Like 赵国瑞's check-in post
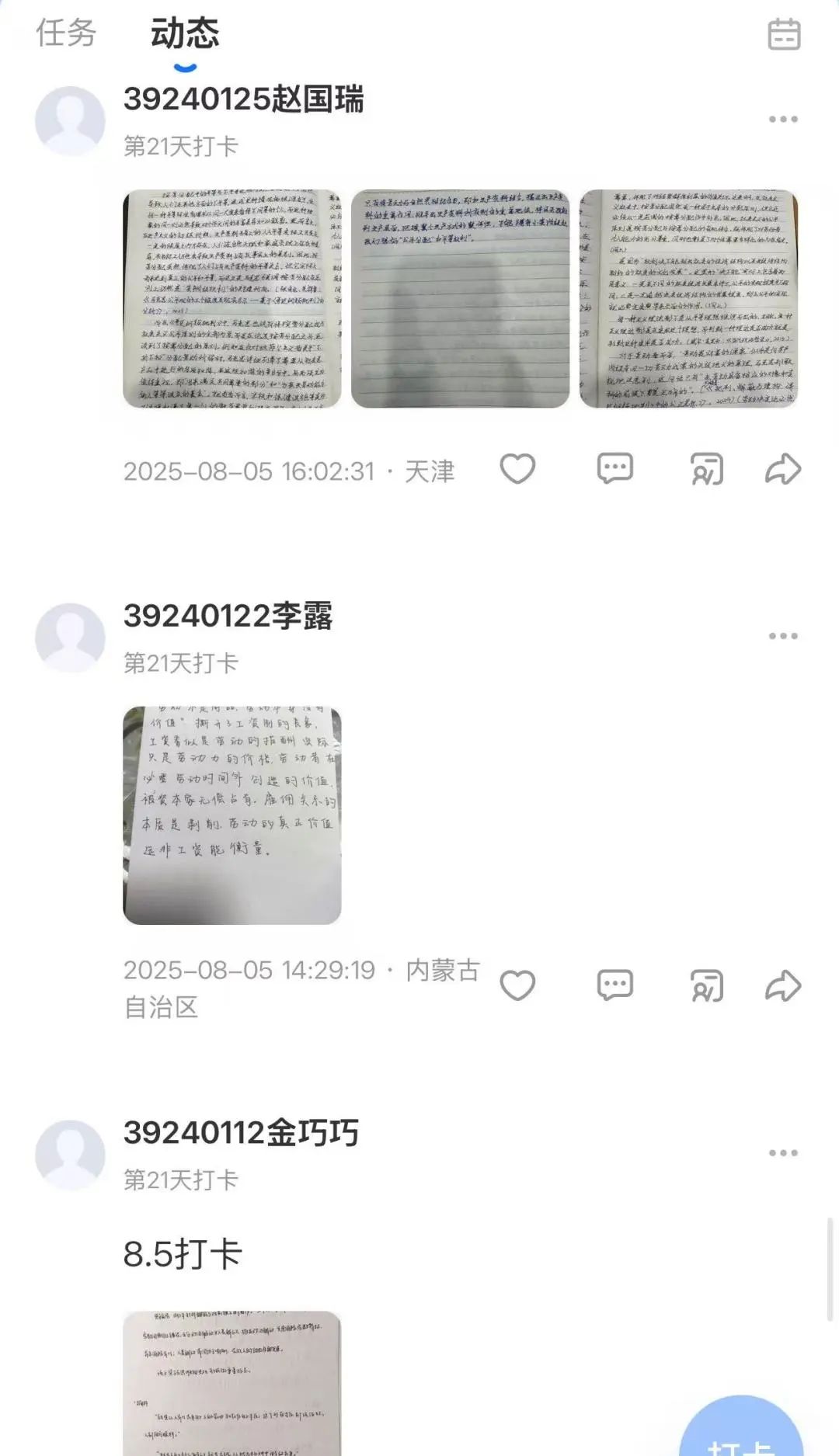Viewport: 839px width, 1456px height. pos(517,469)
